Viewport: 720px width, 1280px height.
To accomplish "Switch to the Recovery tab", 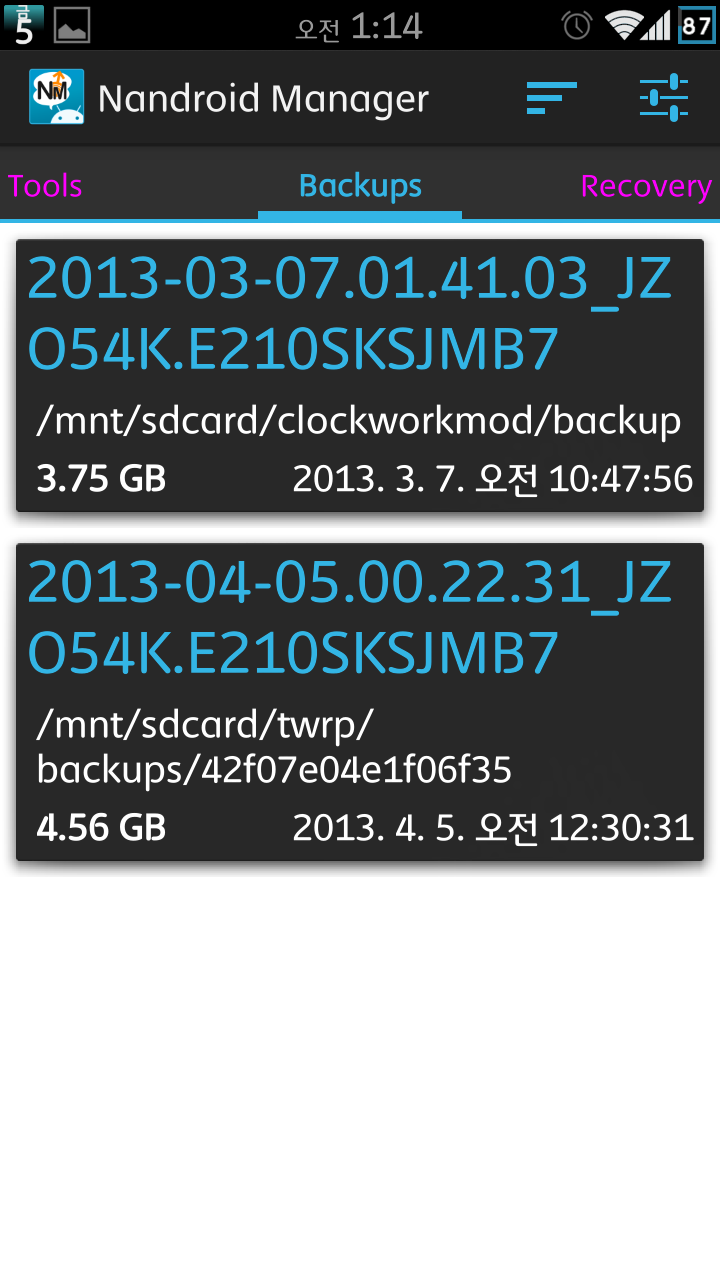I will click(645, 186).
